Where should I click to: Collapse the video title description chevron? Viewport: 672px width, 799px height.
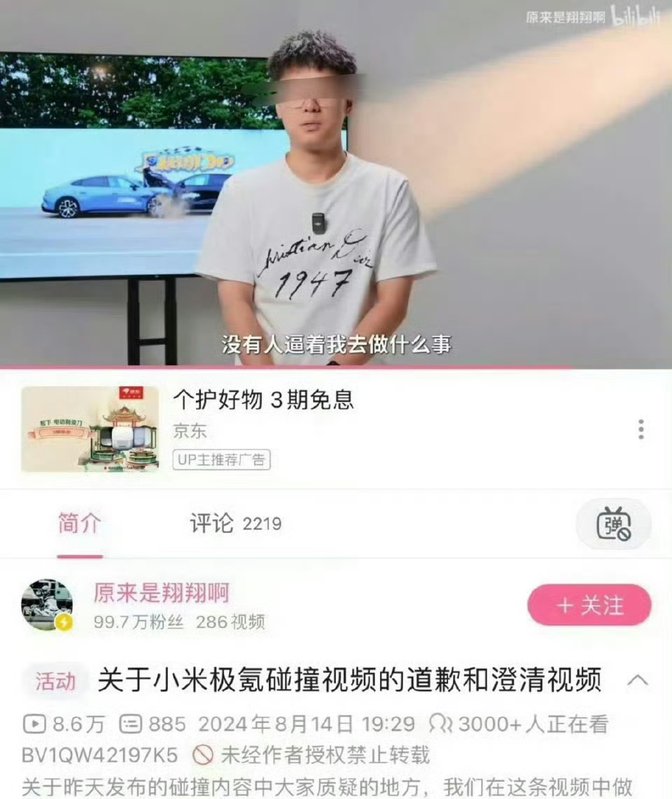coord(637,681)
